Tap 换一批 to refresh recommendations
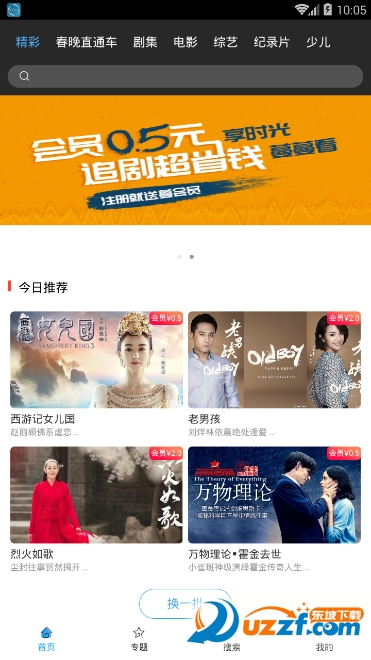Viewport: 371px width, 660px height. pos(185,604)
